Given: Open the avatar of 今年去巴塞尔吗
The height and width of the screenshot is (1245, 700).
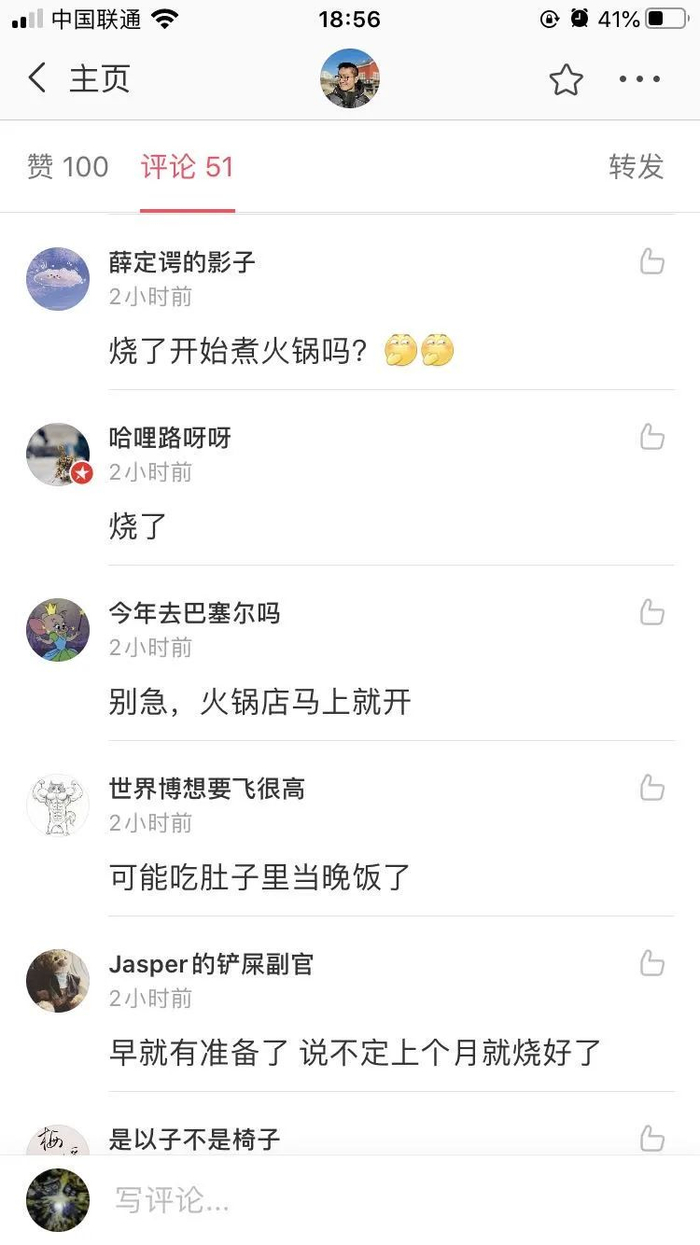Looking at the screenshot, I should 58,630.
